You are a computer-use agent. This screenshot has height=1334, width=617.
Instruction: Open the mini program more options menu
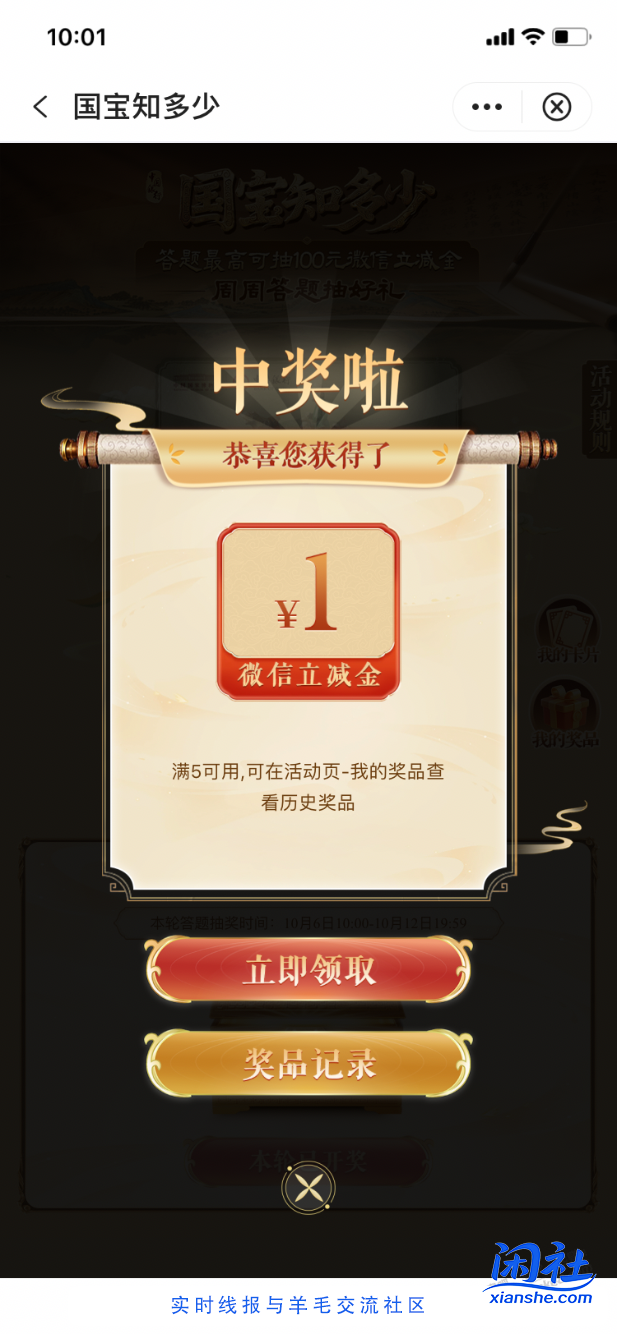point(487,107)
